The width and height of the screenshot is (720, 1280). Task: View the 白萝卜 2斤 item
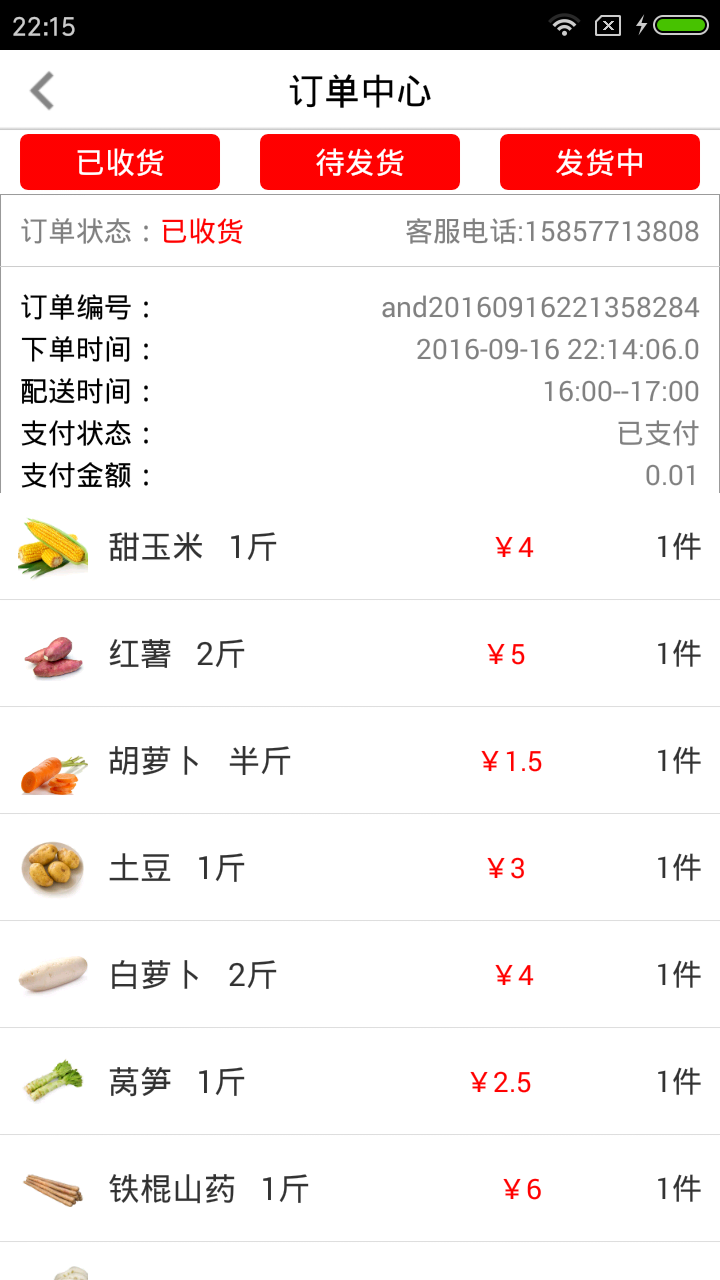360,975
